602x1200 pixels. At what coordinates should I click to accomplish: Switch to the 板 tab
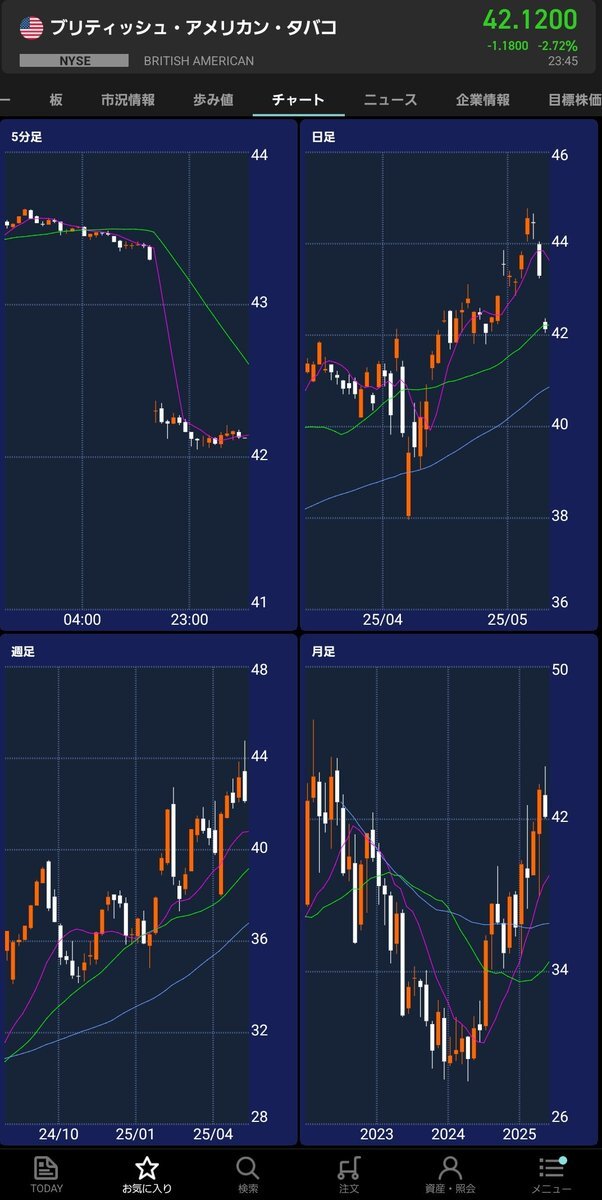tap(56, 100)
